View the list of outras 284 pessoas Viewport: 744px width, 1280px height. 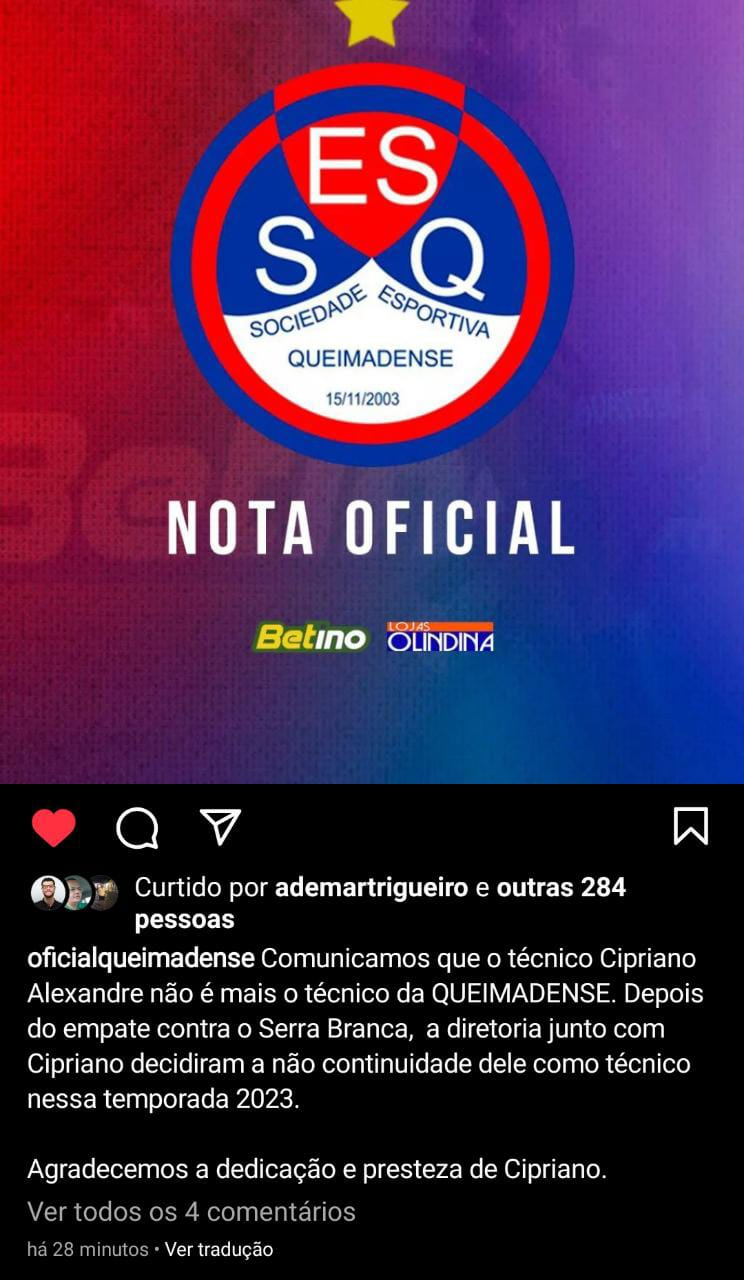click(560, 887)
